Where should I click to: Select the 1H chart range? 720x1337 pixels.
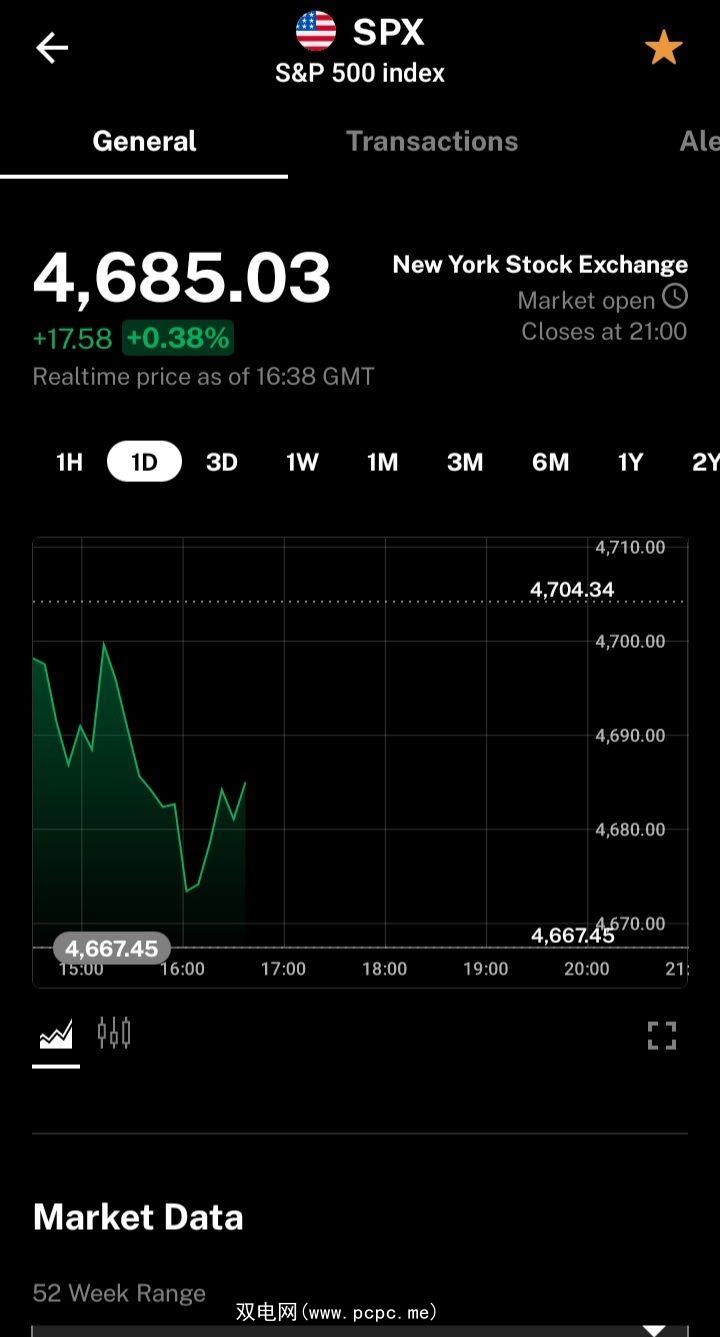click(x=69, y=462)
